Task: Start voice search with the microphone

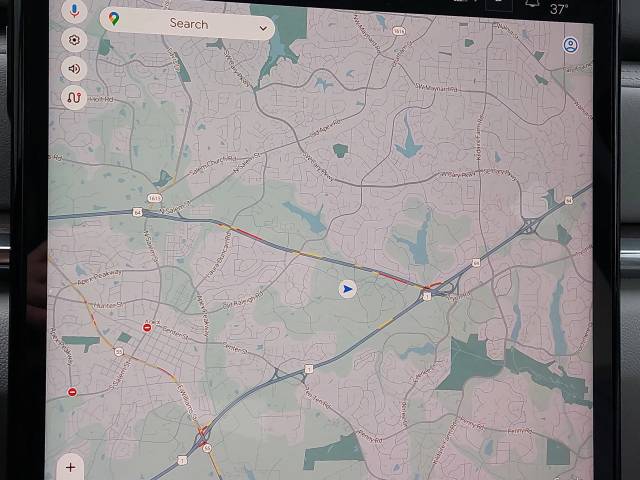Action: (73, 11)
